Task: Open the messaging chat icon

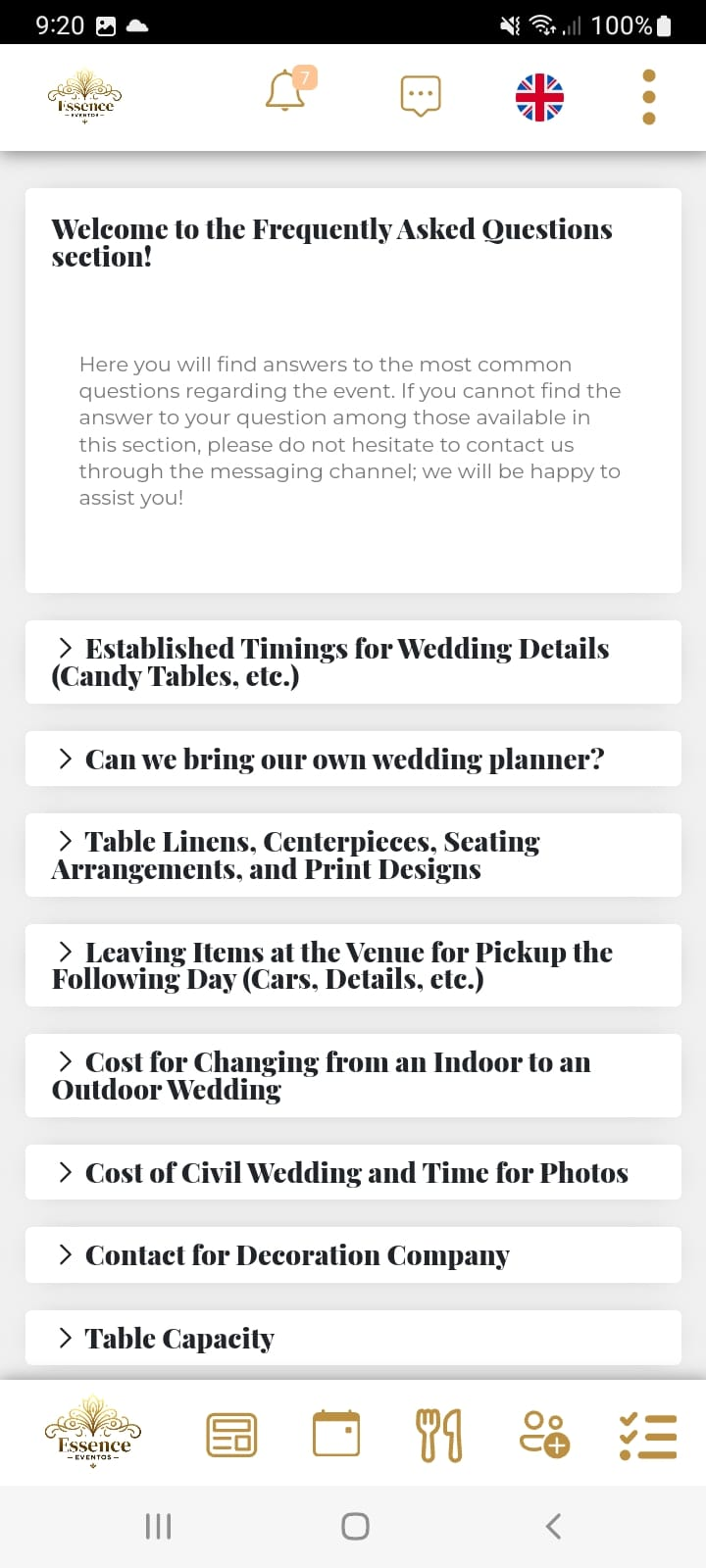Action: click(420, 95)
